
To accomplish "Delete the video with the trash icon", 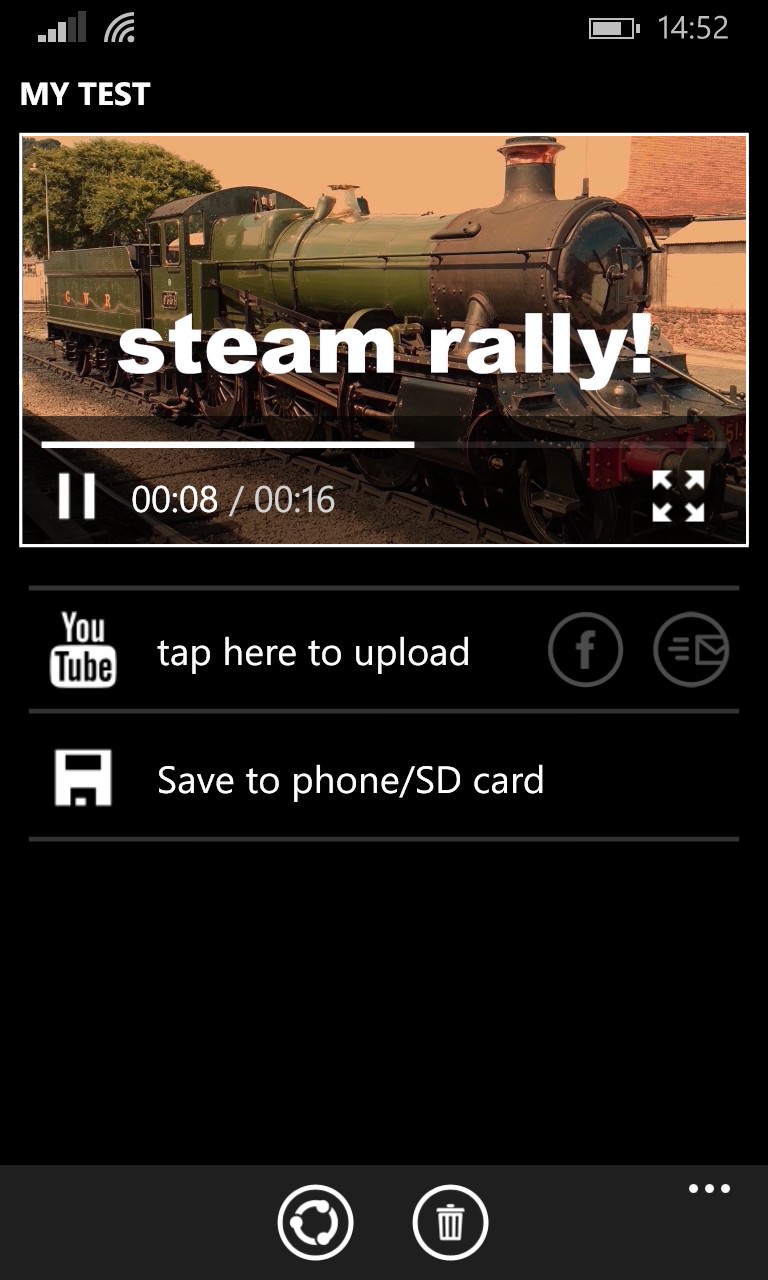I will 450,1222.
